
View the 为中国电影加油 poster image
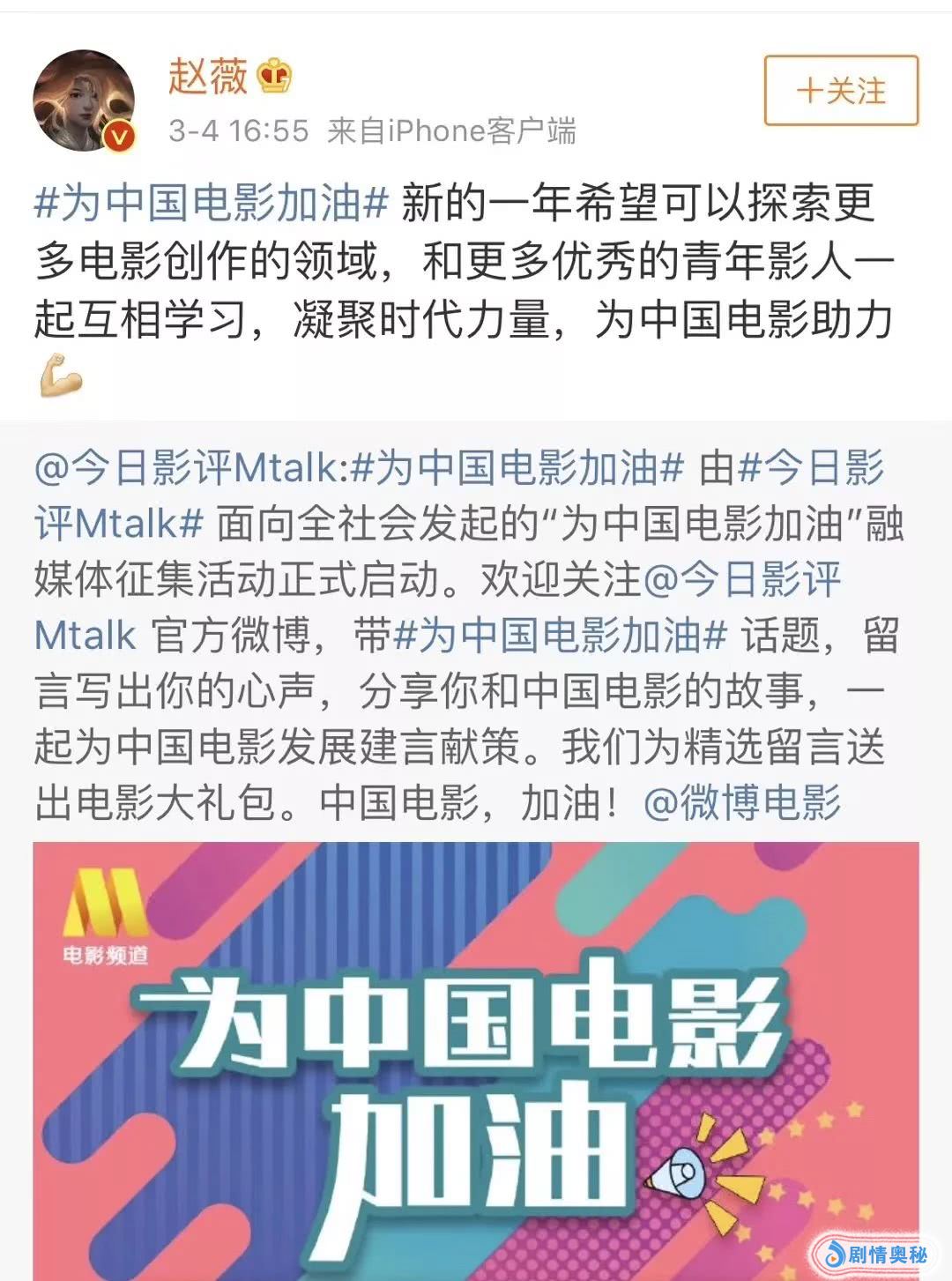(476, 1058)
